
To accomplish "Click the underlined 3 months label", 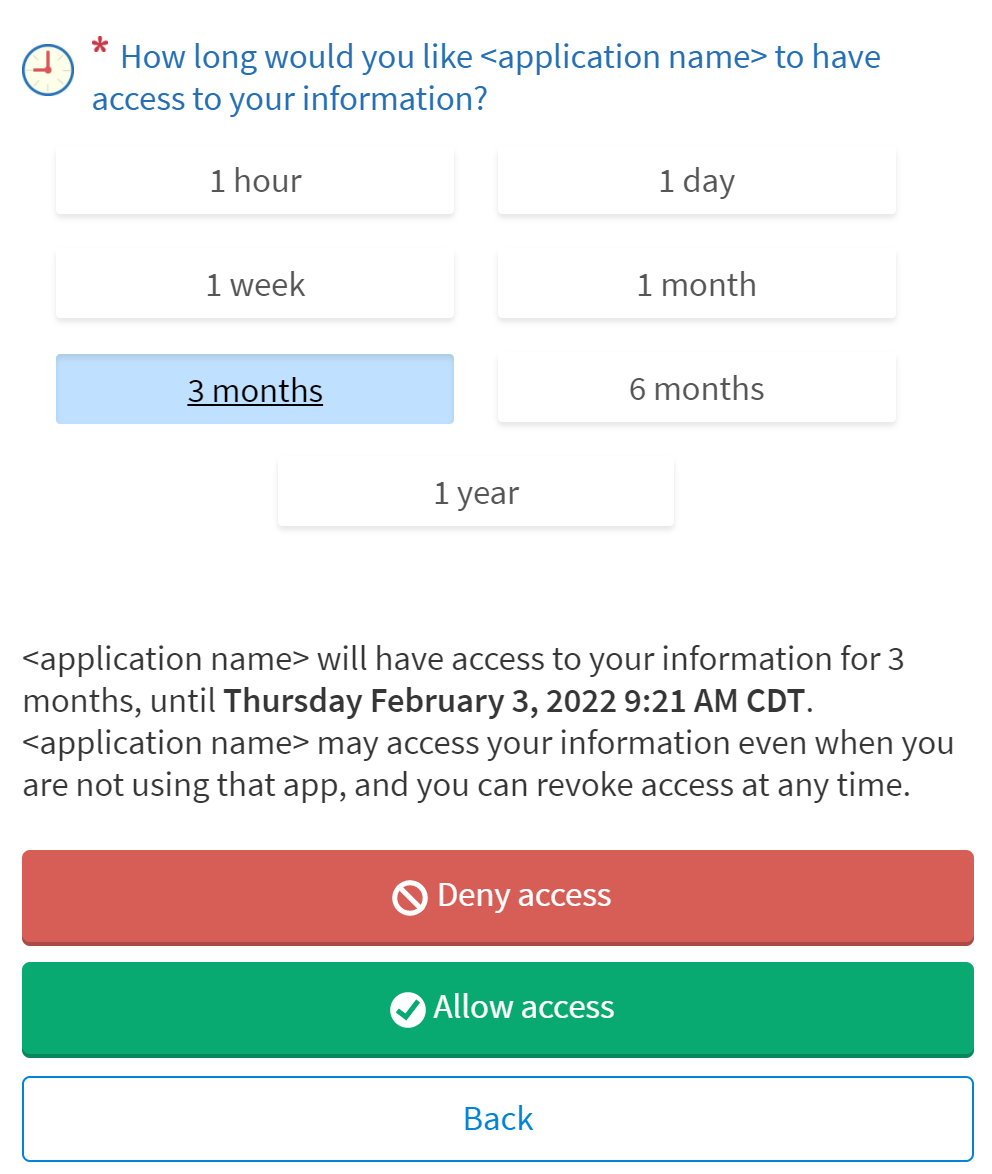I will (255, 390).
